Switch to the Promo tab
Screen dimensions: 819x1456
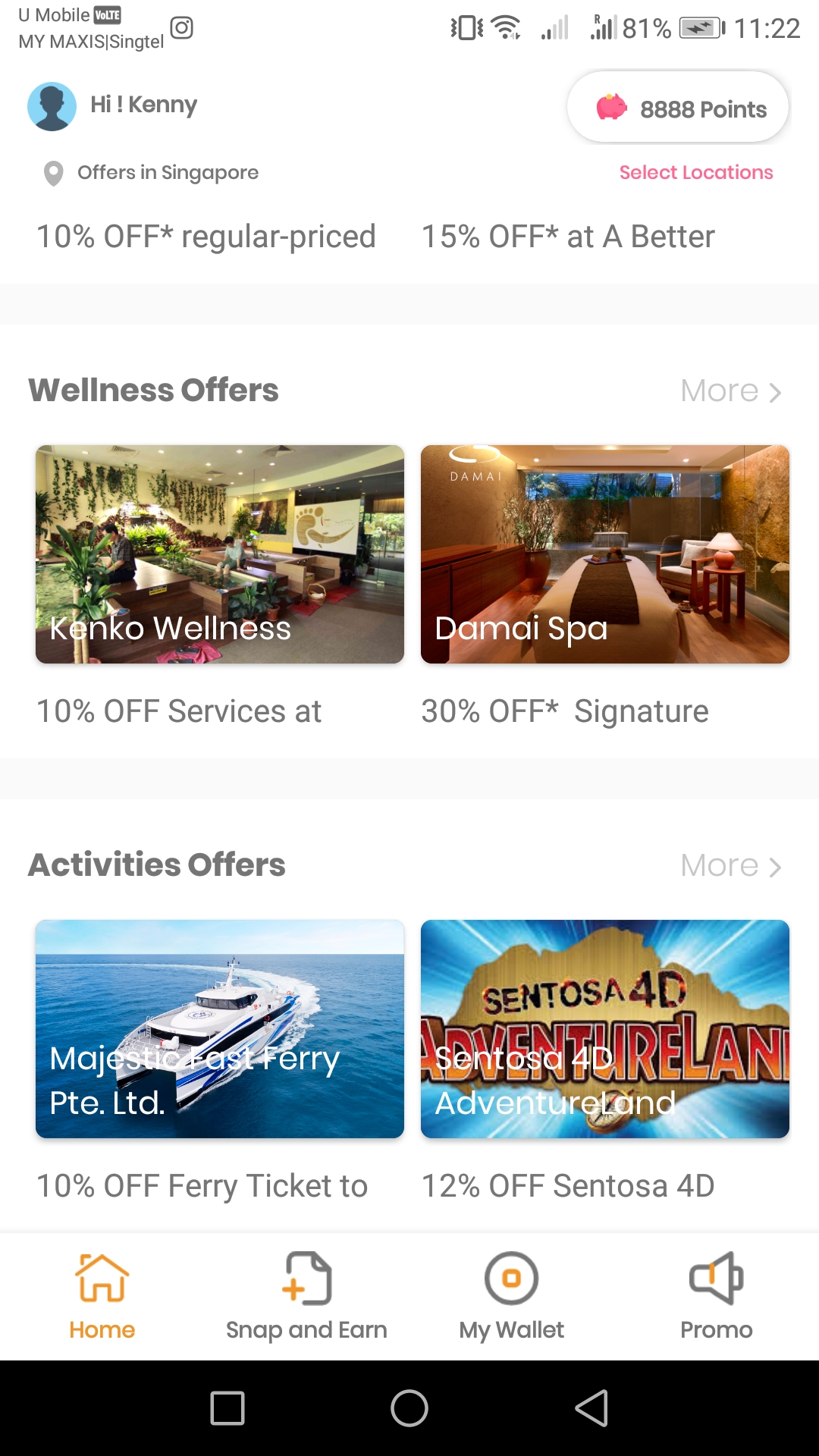tap(716, 1297)
